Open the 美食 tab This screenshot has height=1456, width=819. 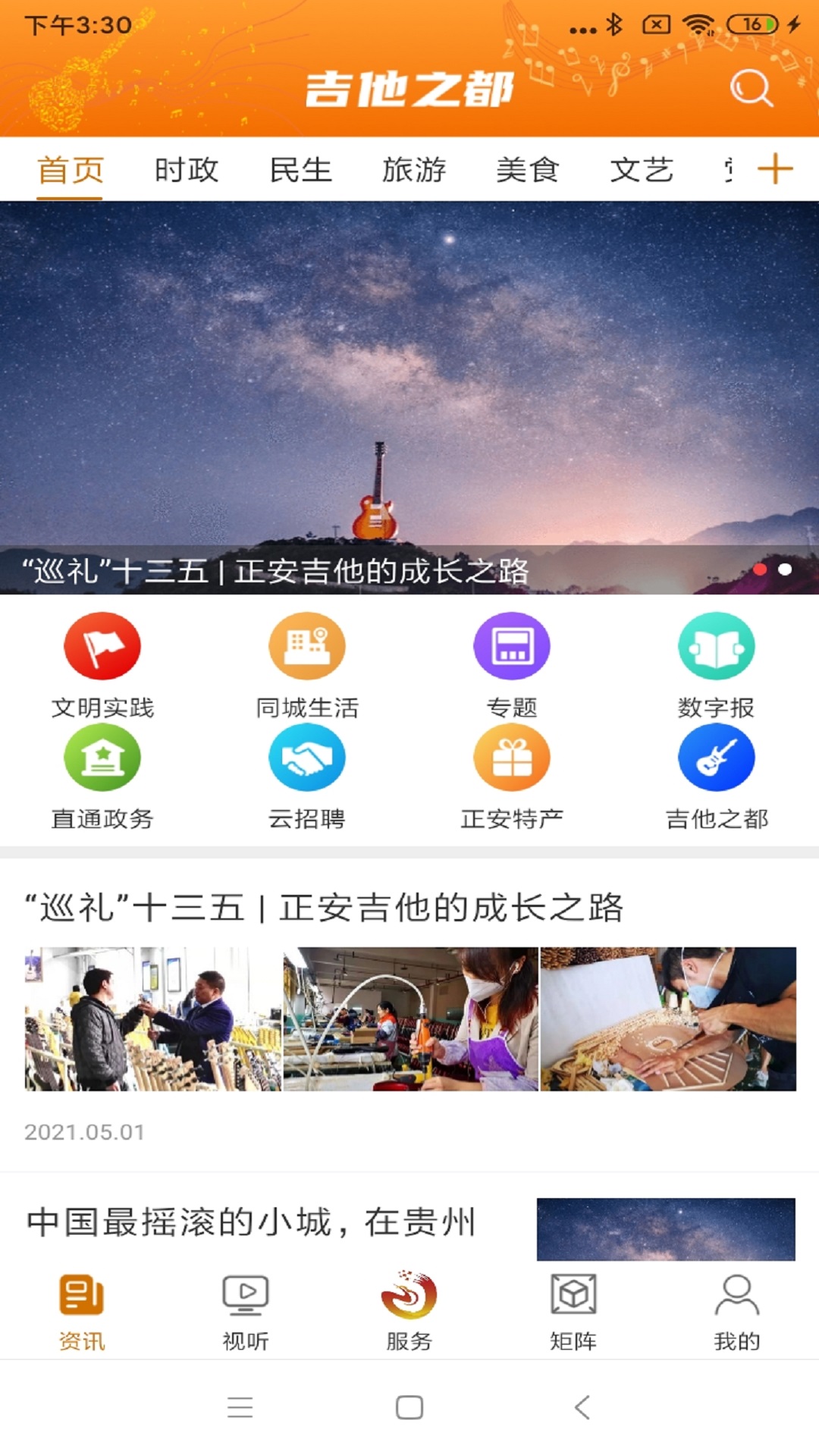click(x=528, y=170)
